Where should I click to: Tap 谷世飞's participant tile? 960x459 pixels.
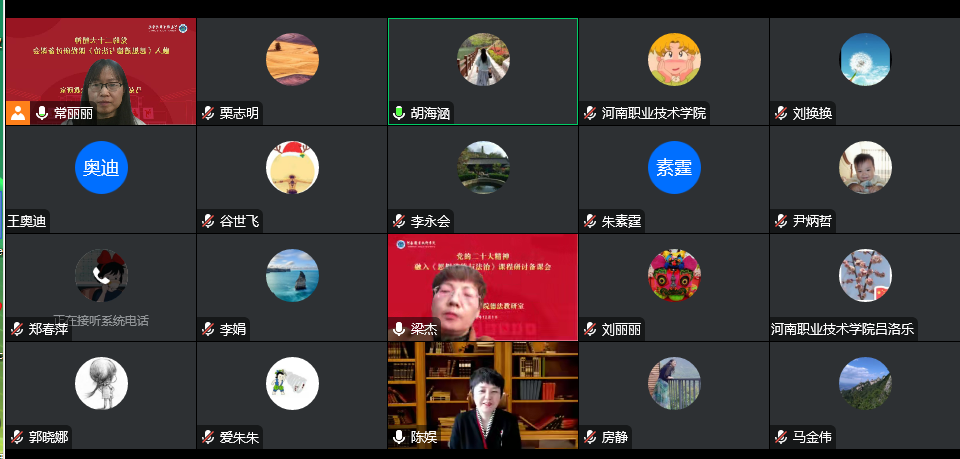[292, 179]
